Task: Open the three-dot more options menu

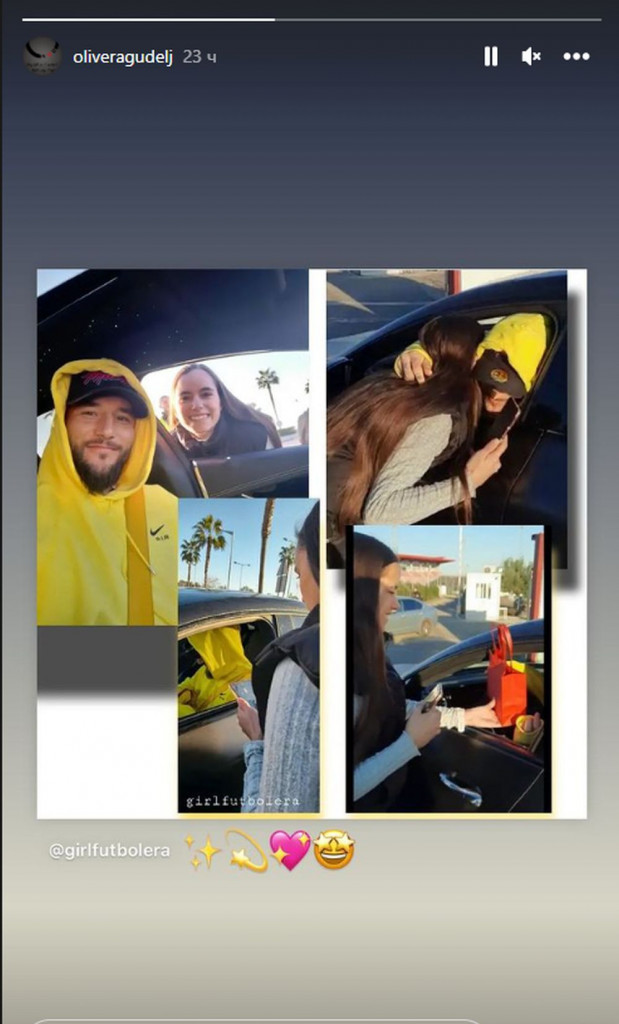Action: (x=576, y=57)
